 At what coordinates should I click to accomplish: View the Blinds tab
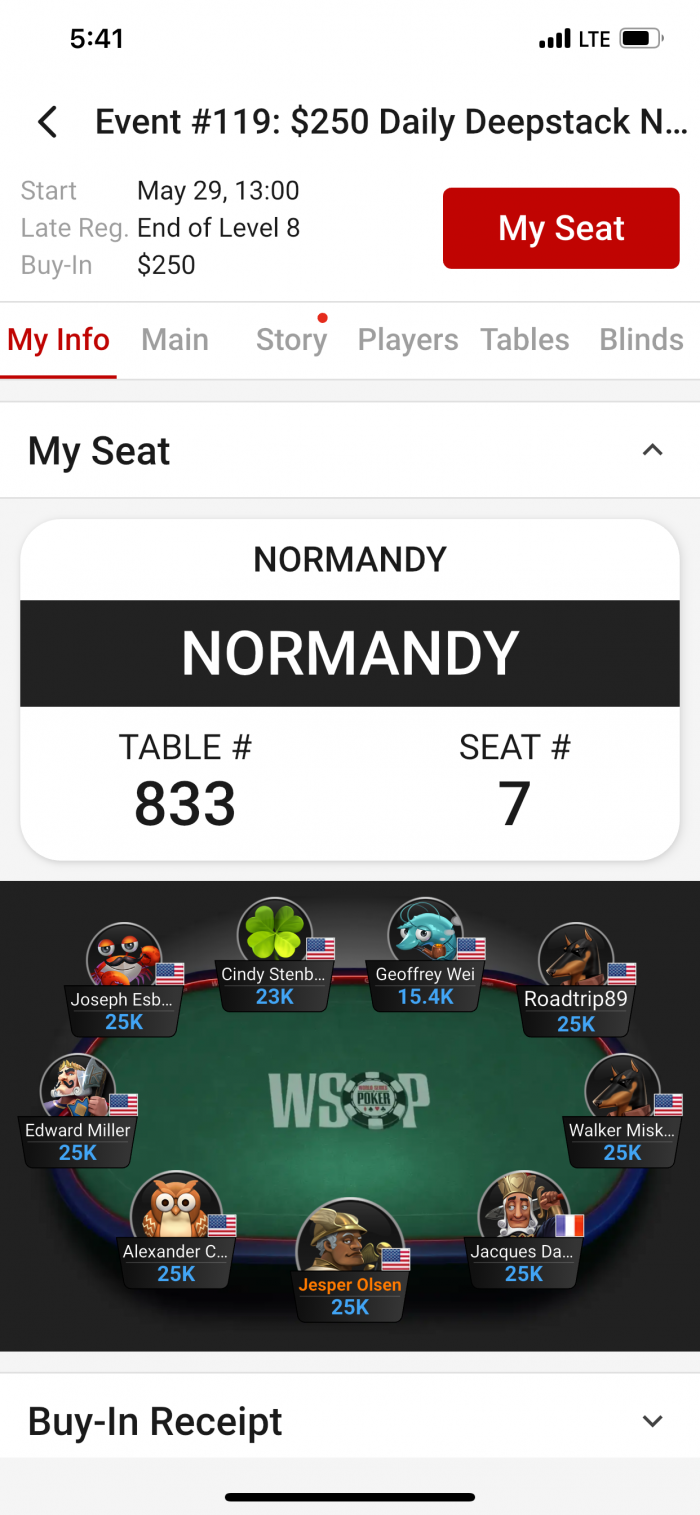point(641,340)
